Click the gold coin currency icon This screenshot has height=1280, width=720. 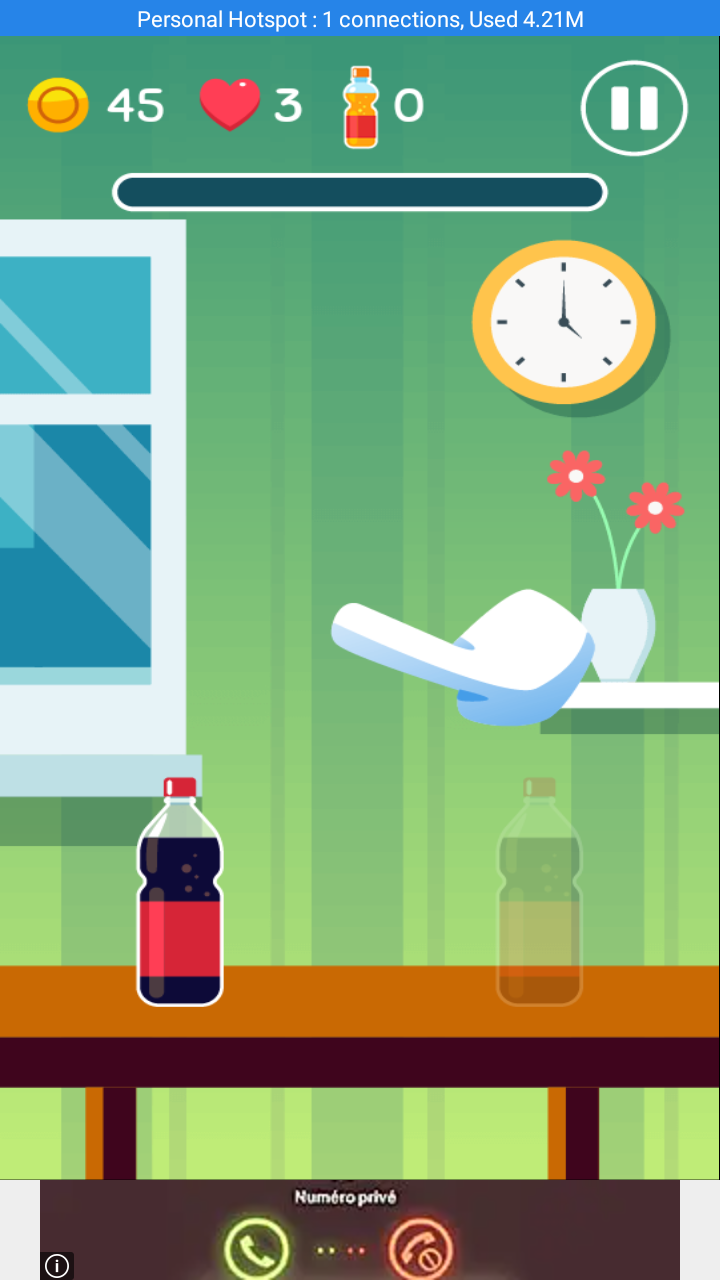(x=57, y=104)
